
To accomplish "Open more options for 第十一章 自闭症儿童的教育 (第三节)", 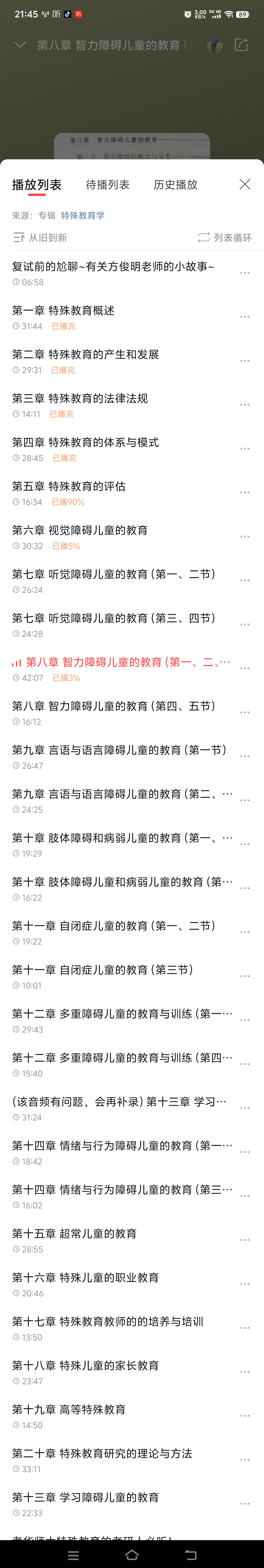I will [x=245, y=976].
